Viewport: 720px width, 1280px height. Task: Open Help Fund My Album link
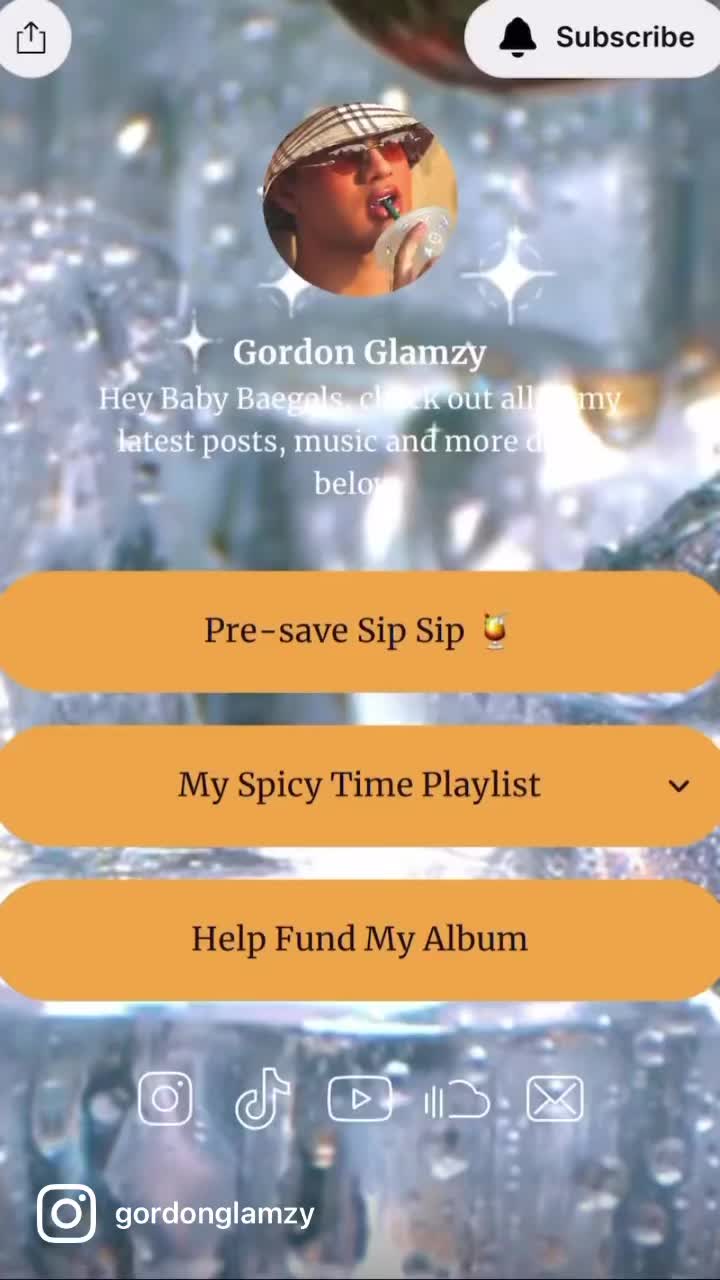360,939
